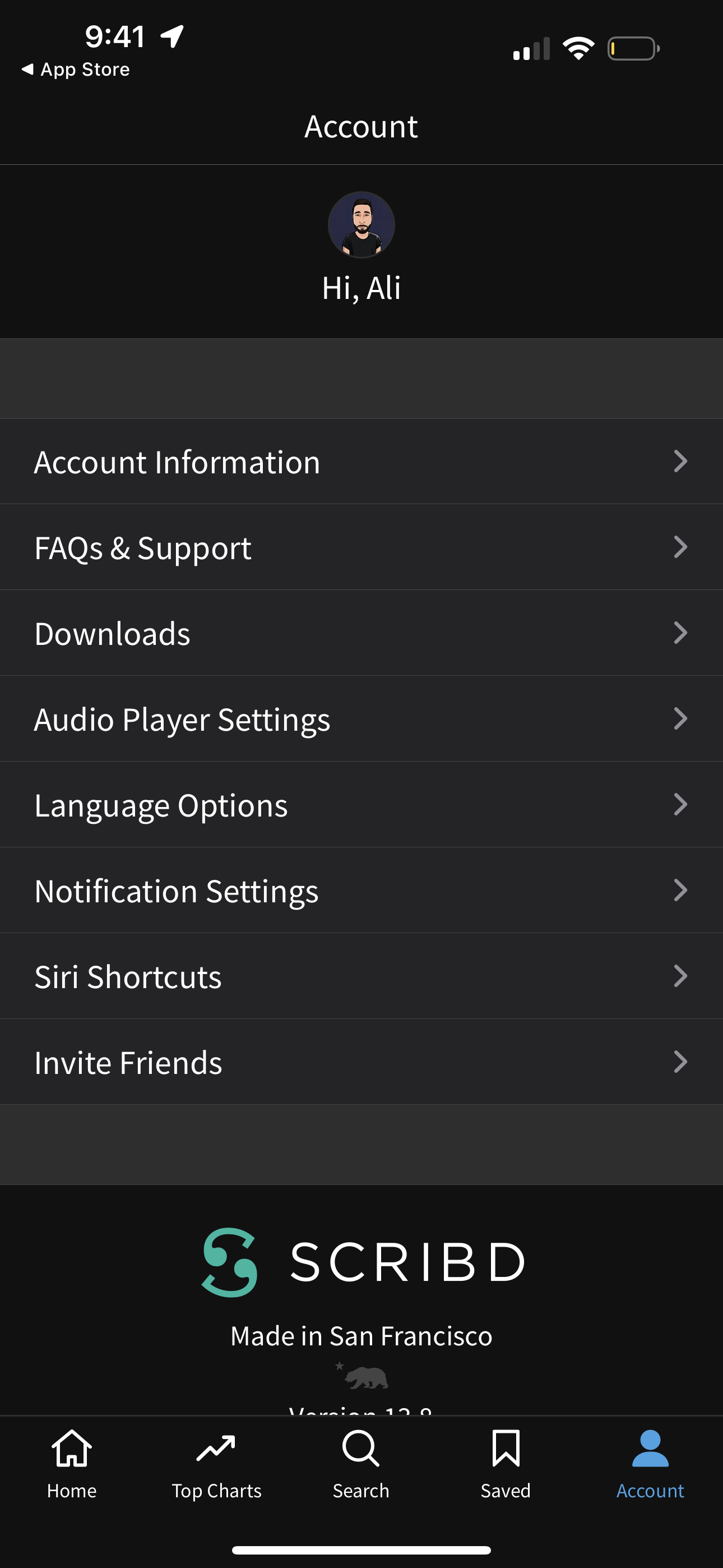Switch to the Top Charts tab
The image size is (723, 1568).
(216, 1464)
